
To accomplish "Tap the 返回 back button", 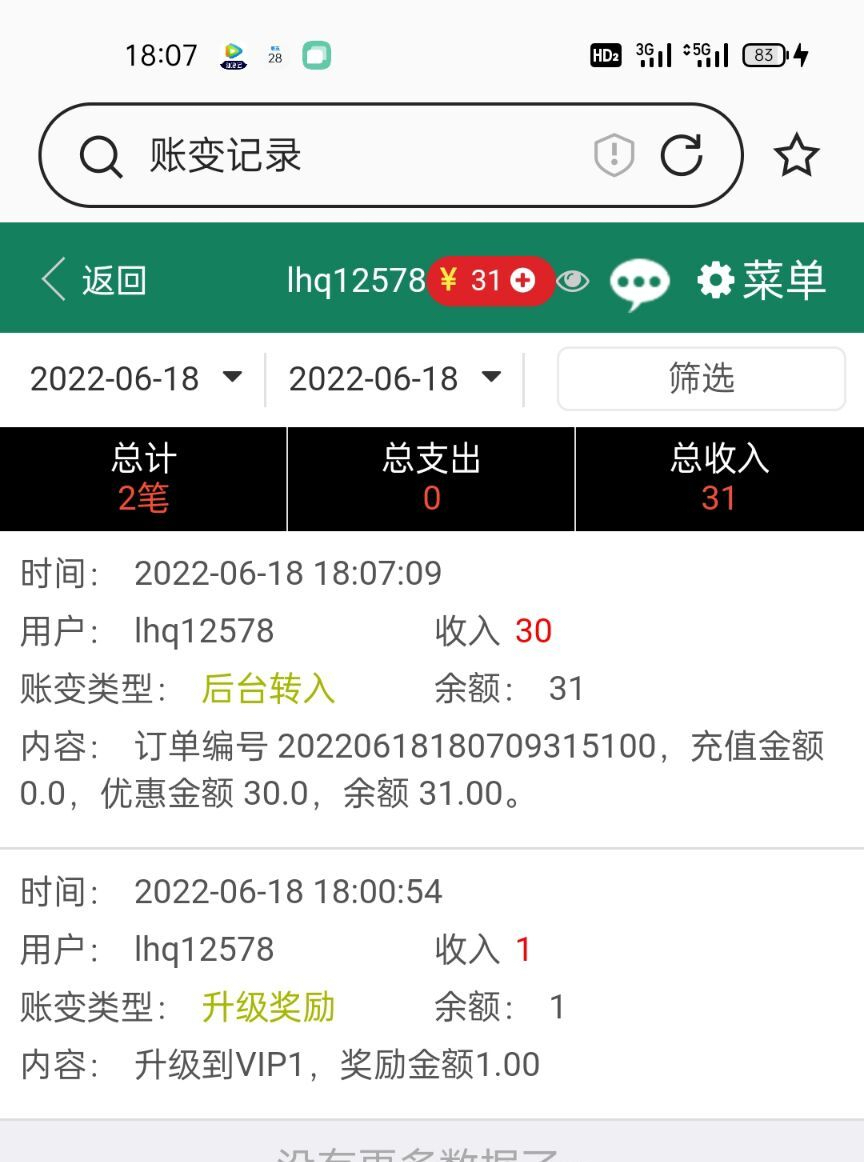I will coord(95,280).
